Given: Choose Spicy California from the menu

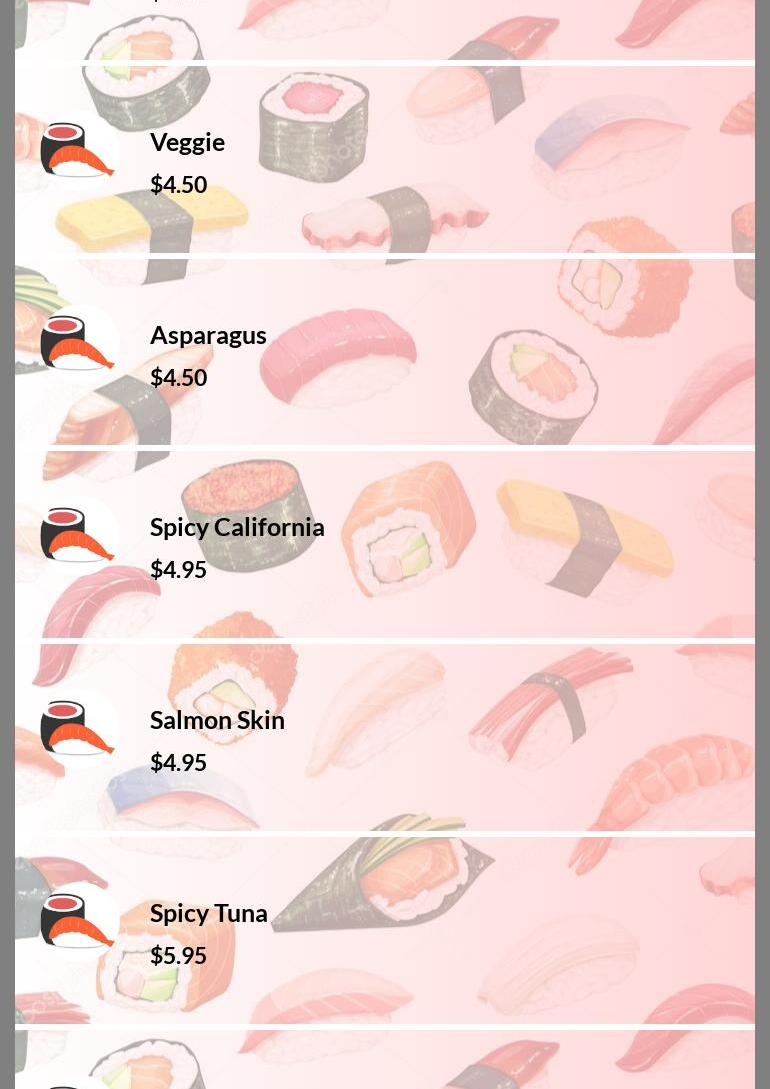Looking at the screenshot, I should 237,527.
